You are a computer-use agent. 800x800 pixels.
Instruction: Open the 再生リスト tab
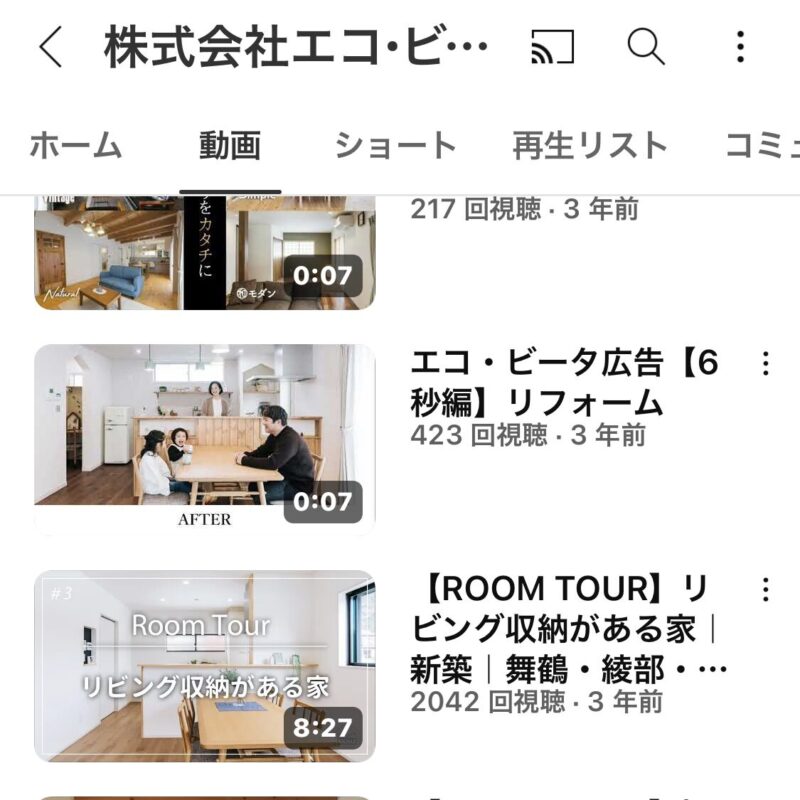click(589, 146)
